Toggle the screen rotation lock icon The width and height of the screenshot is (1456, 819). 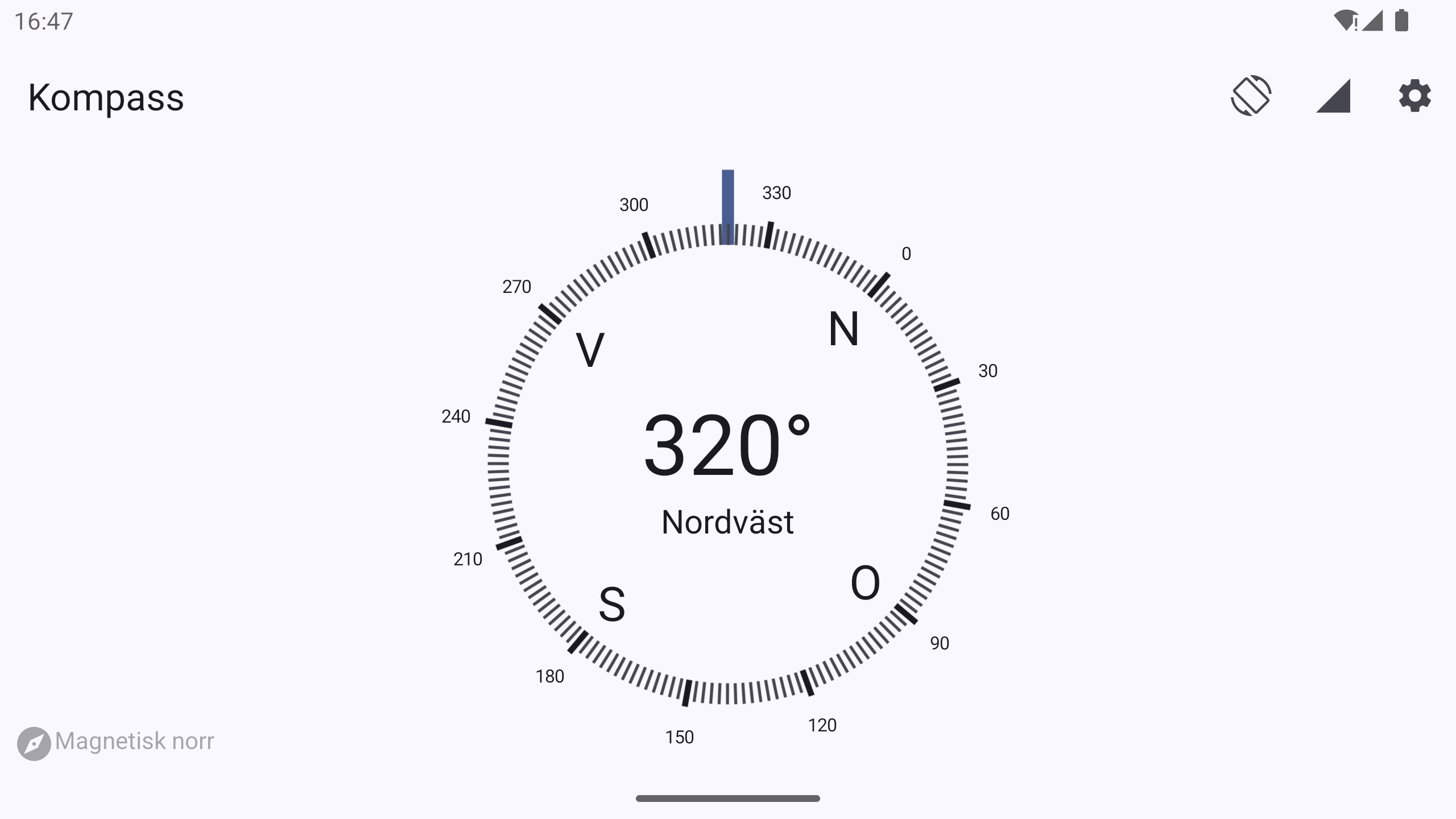pos(1251,96)
